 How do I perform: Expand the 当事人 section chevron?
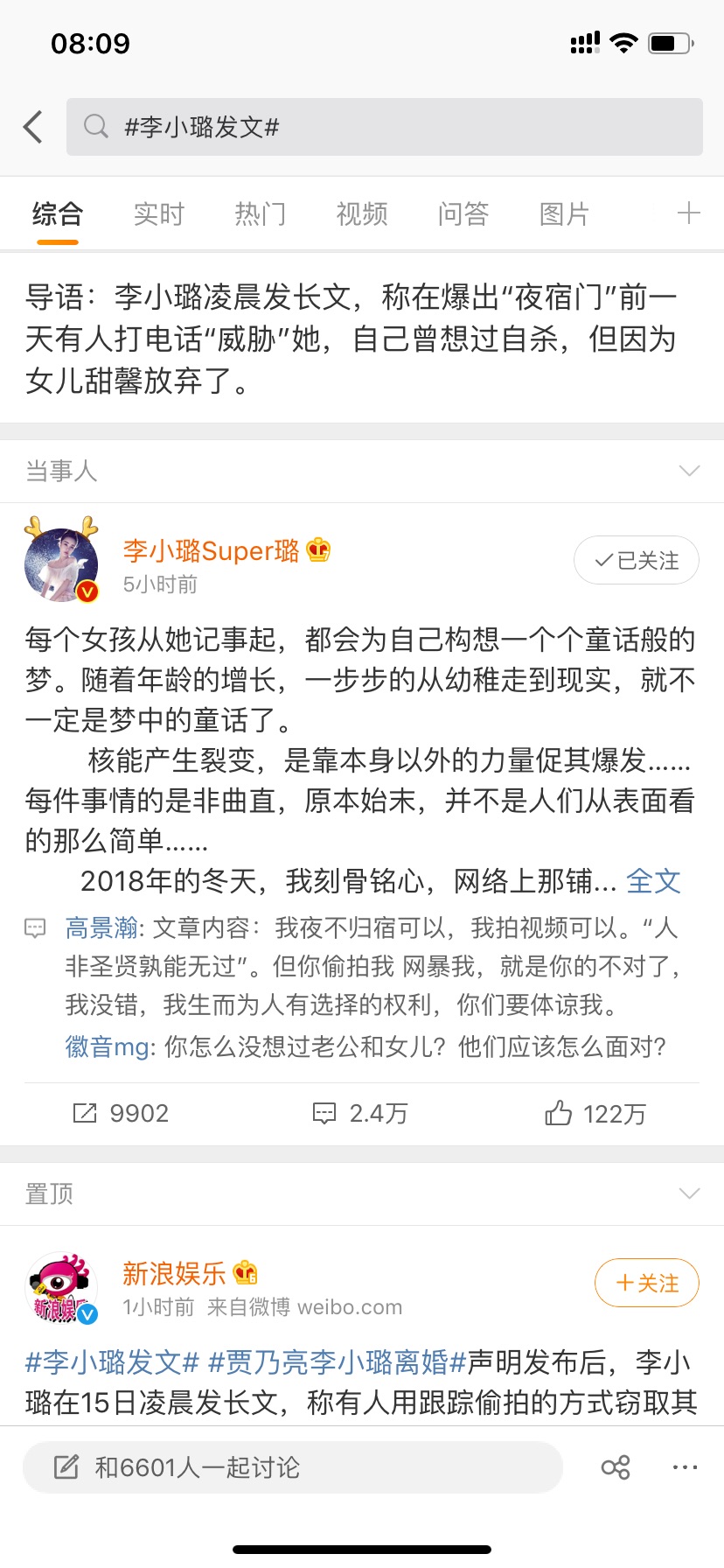[689, 471]
